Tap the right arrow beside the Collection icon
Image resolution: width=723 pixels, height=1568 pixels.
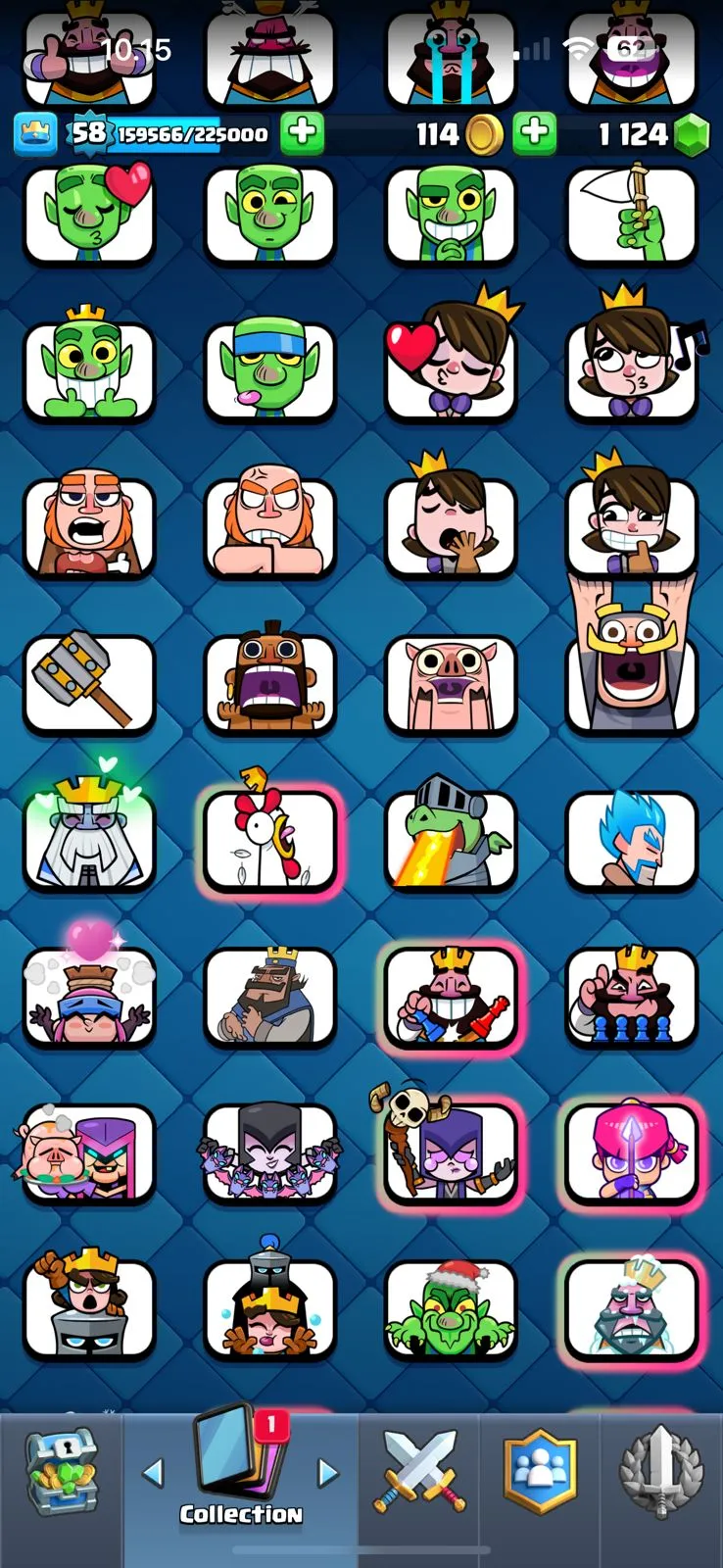328,1471
